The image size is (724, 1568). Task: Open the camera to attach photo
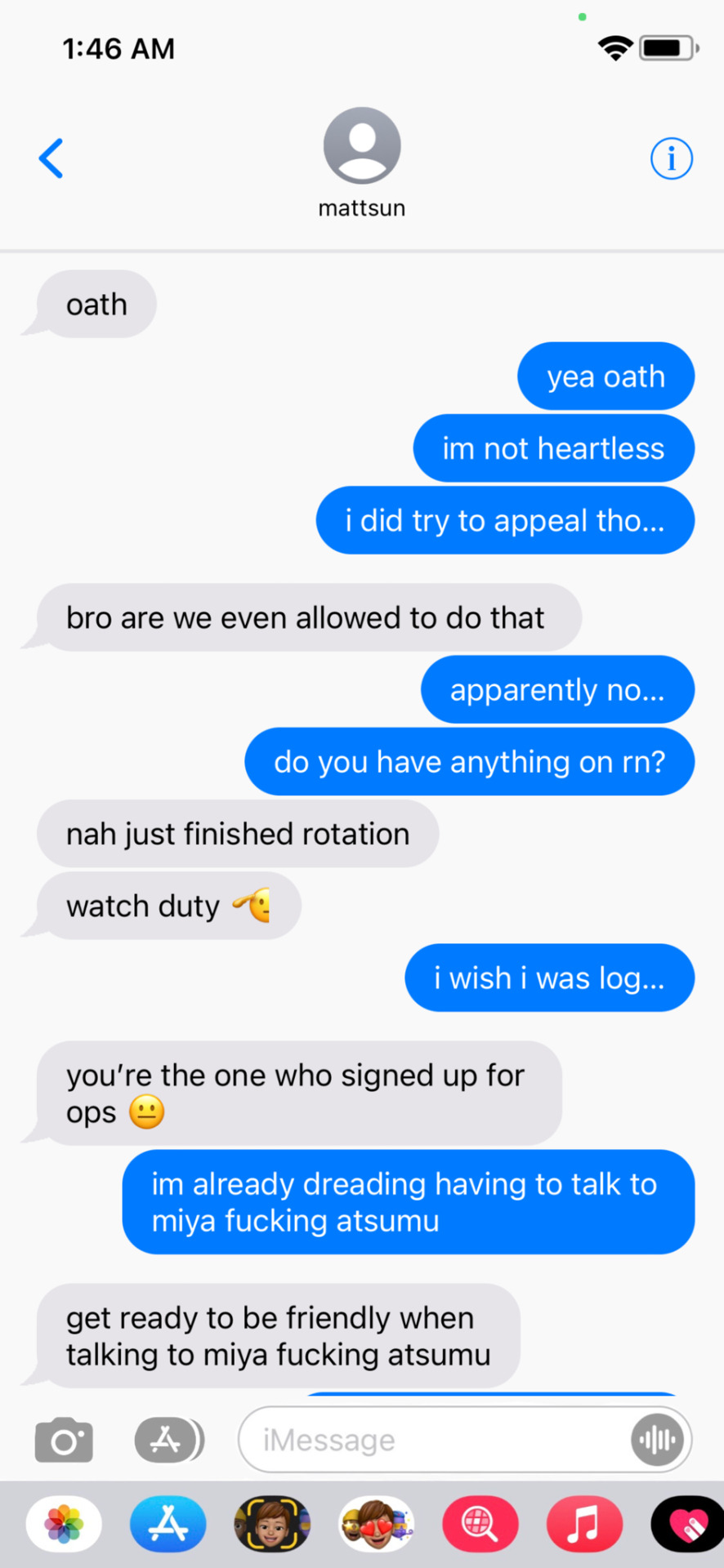point(64,1440)
